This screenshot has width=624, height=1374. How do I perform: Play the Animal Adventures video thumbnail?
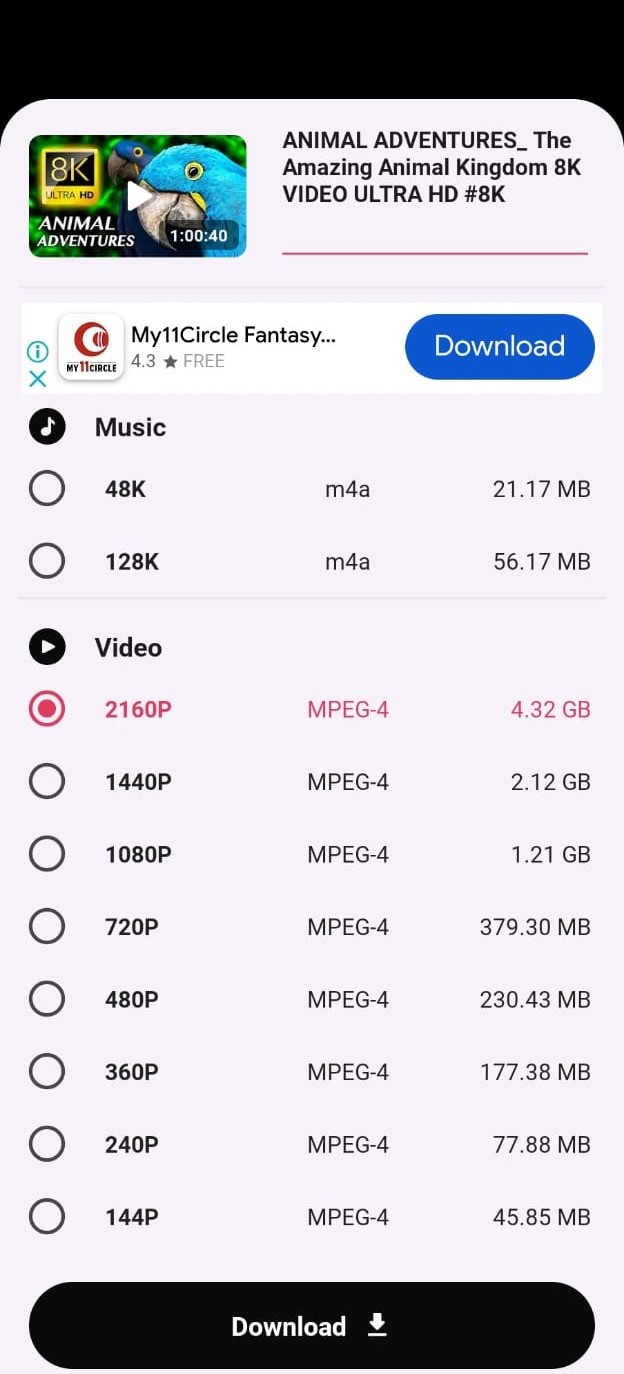138,196
